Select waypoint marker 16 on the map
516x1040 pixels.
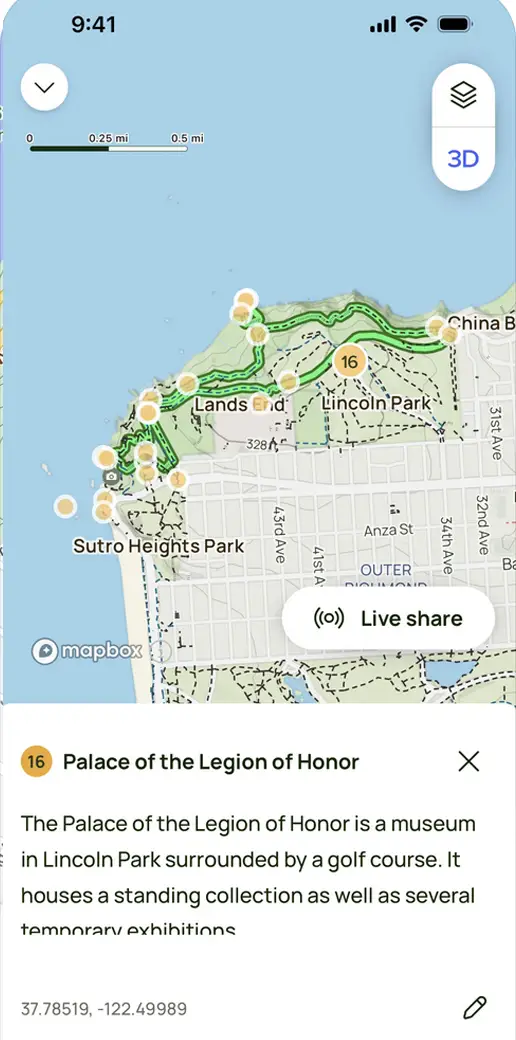coord(350,362)
